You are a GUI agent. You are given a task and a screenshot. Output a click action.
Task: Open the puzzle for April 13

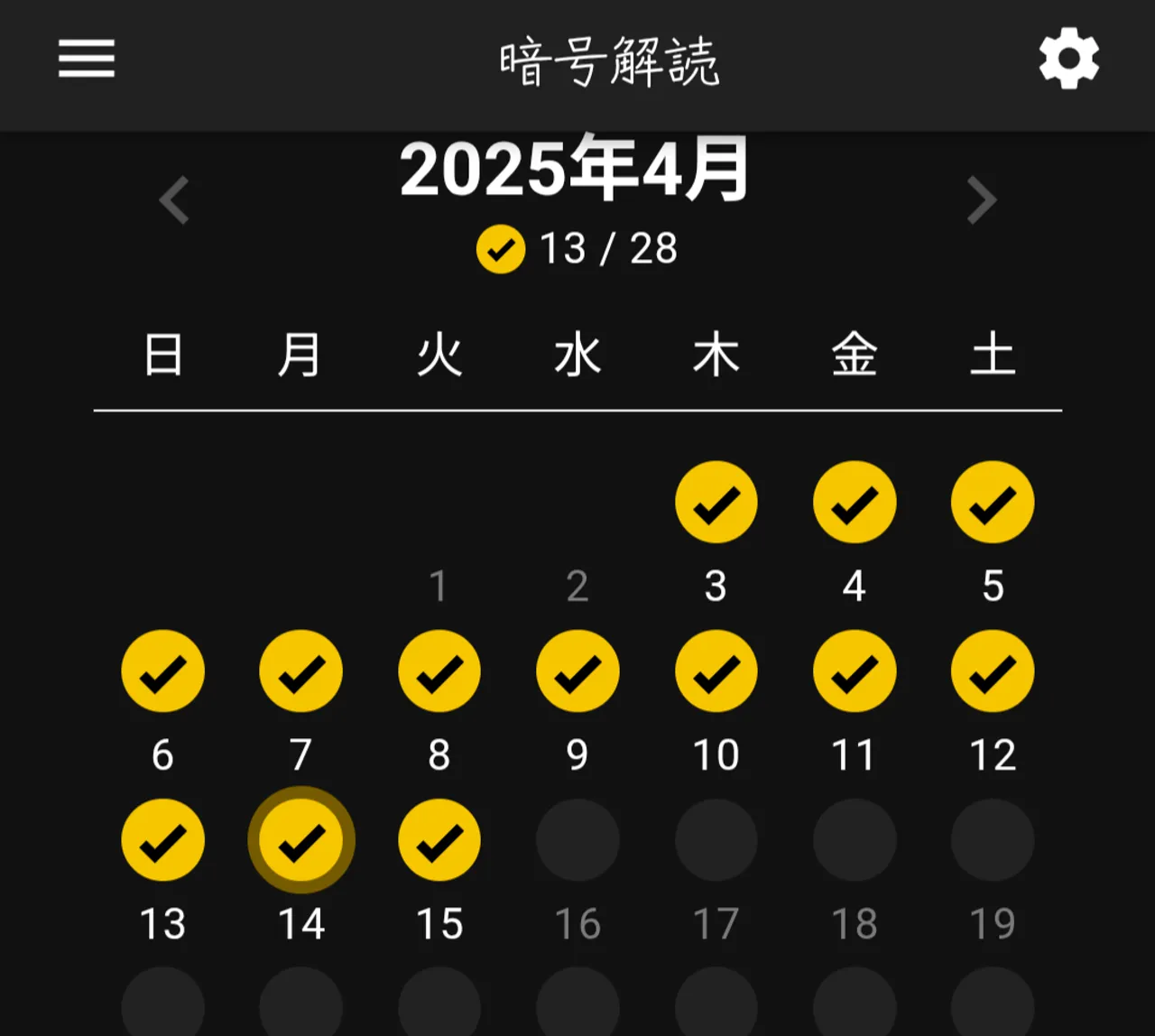pos(162,840)
